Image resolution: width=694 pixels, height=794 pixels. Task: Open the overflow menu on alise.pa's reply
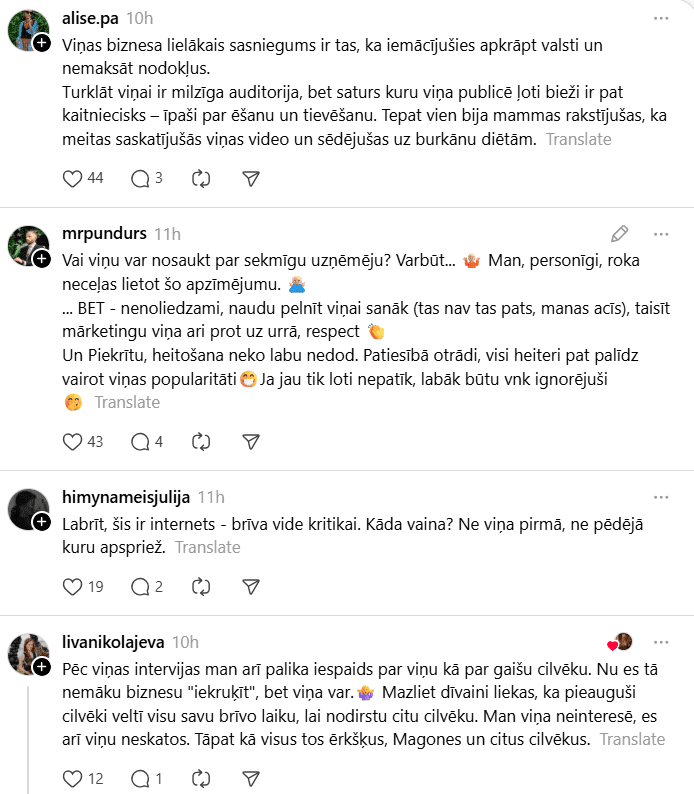(661, 18)
